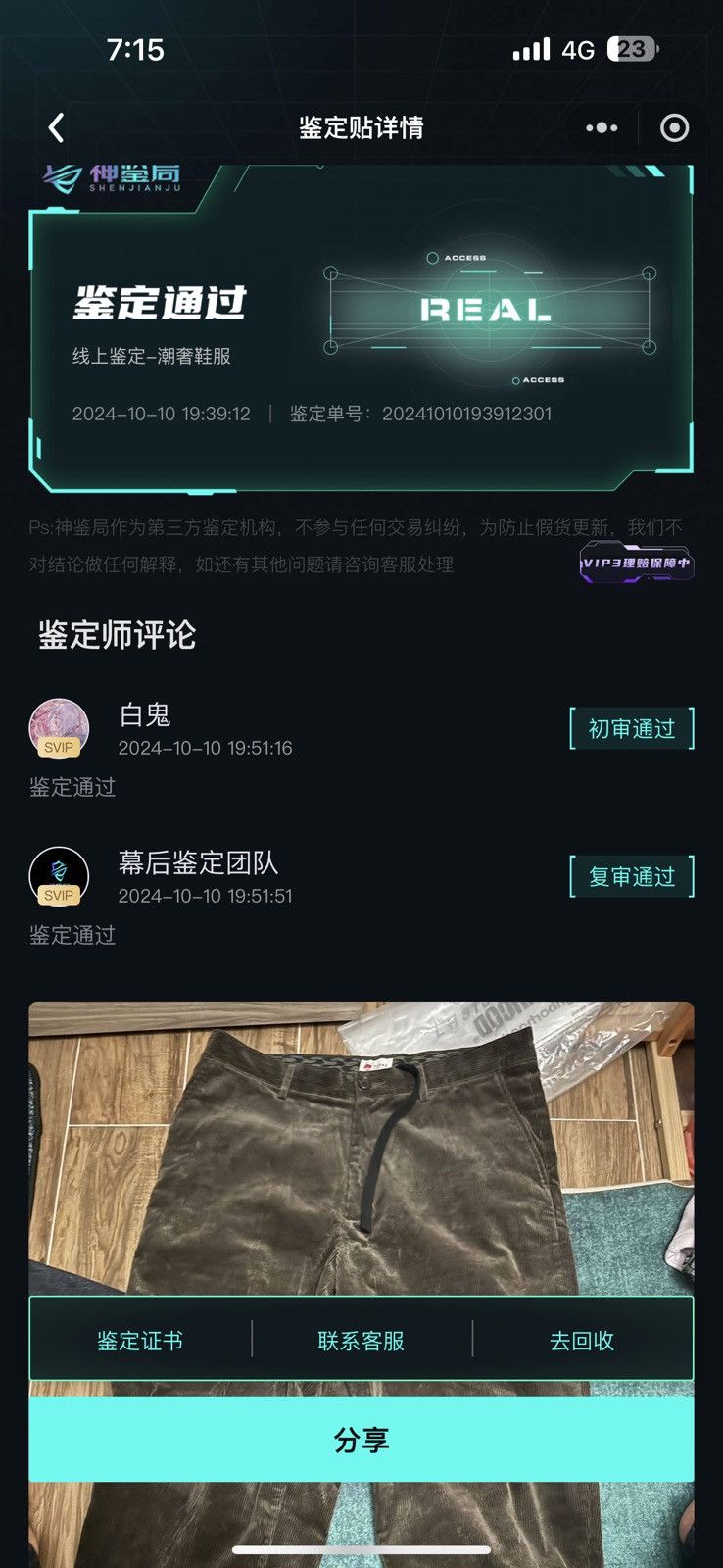Open the corduroy pants photo
Screen dimensions: 723x1568
(x=361, y=1149)
